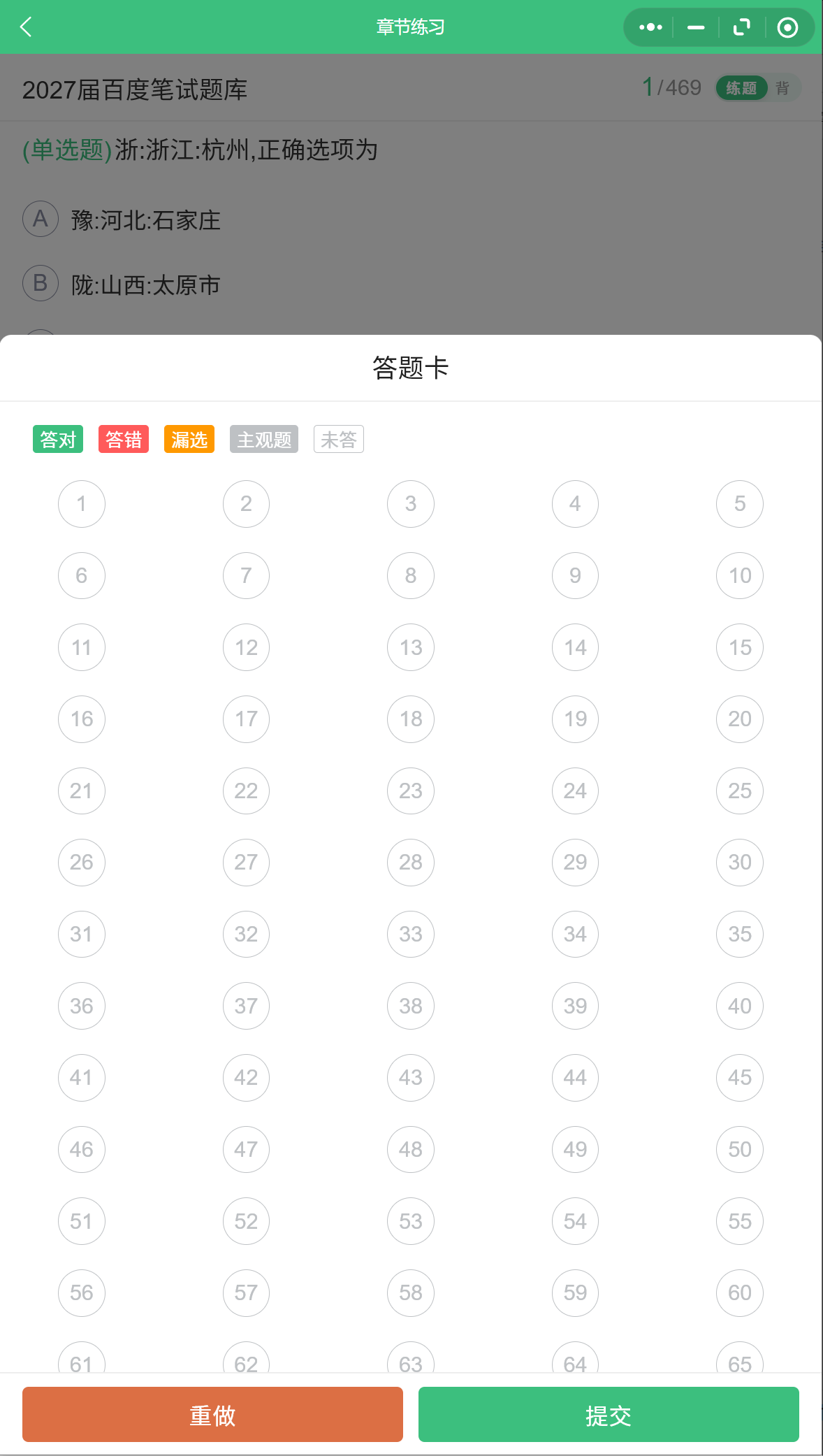
Task: Open question 4 from the answer card
Action: point(575,504)
